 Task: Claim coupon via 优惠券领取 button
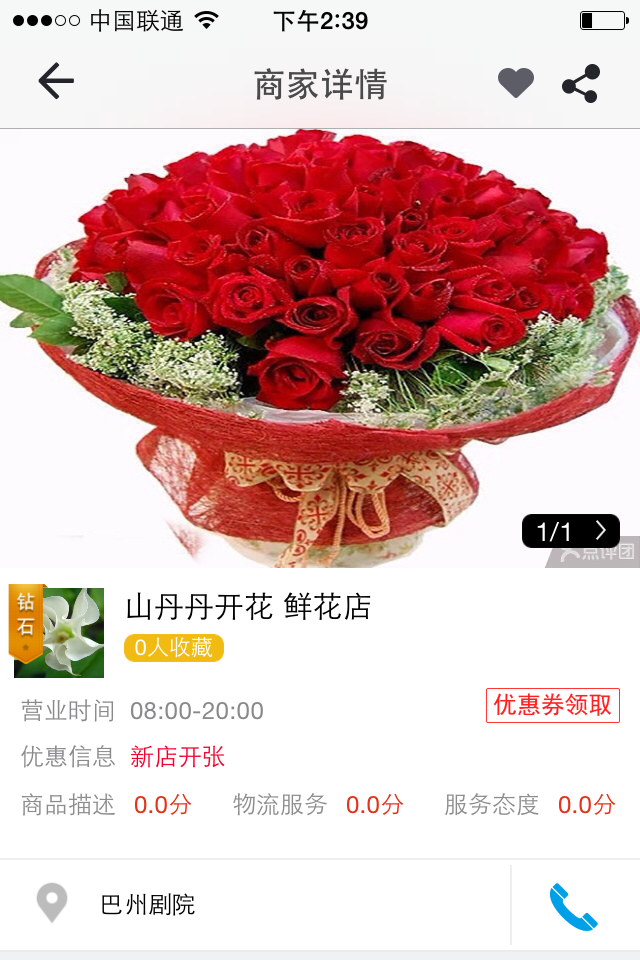click(x=553, y=705)
